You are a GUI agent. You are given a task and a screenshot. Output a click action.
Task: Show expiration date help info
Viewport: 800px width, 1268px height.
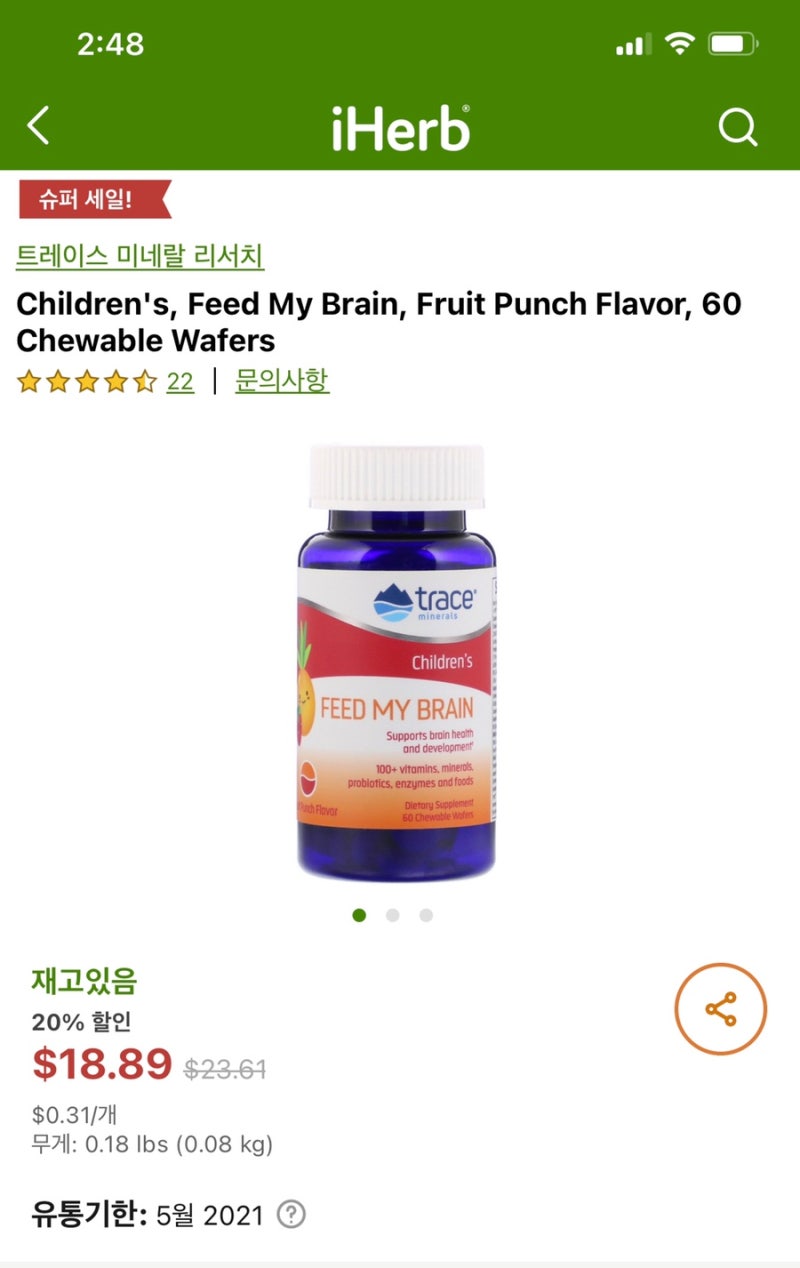tap(291, 1215)
